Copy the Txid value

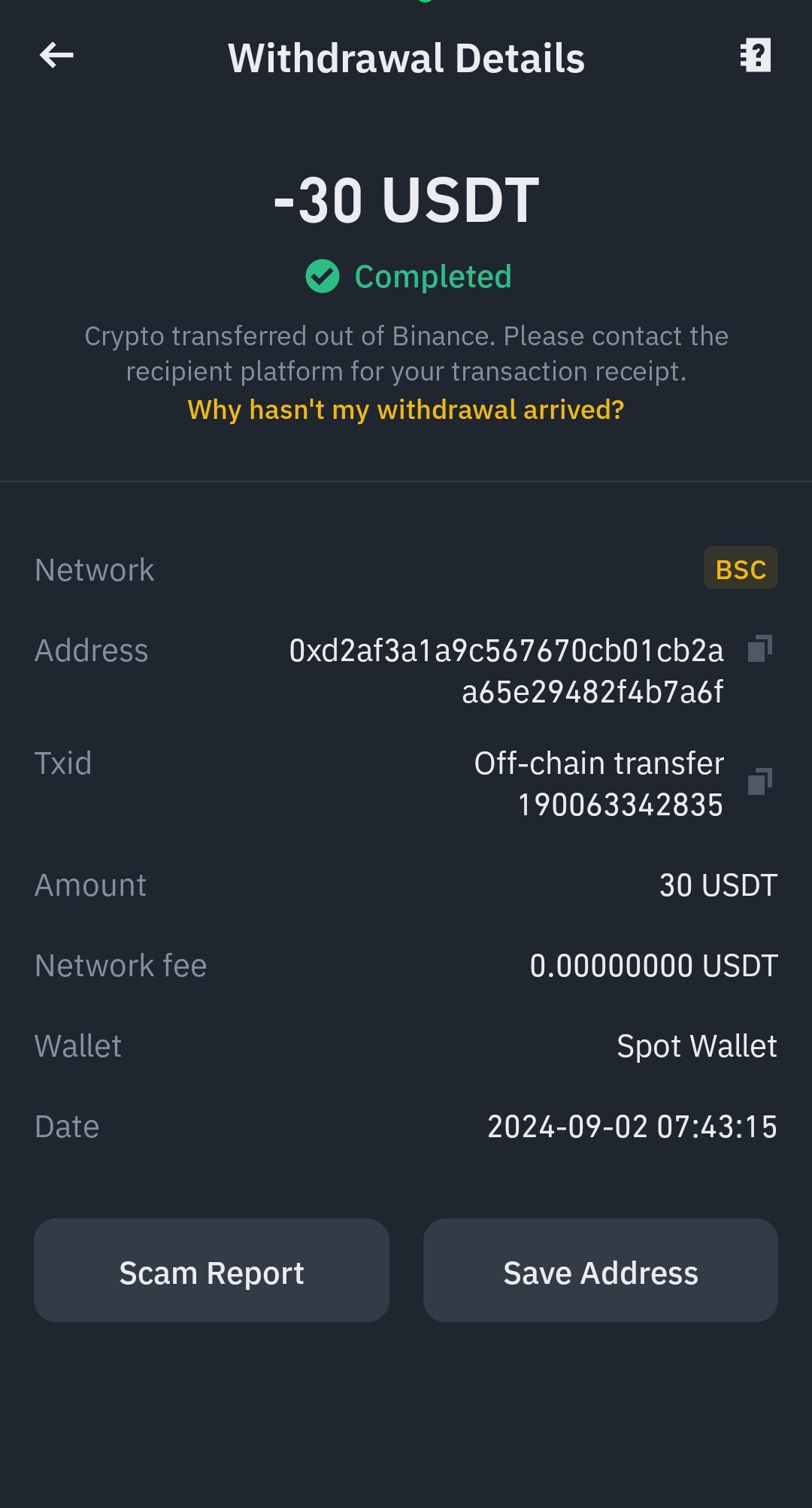(x=760, y=781)
